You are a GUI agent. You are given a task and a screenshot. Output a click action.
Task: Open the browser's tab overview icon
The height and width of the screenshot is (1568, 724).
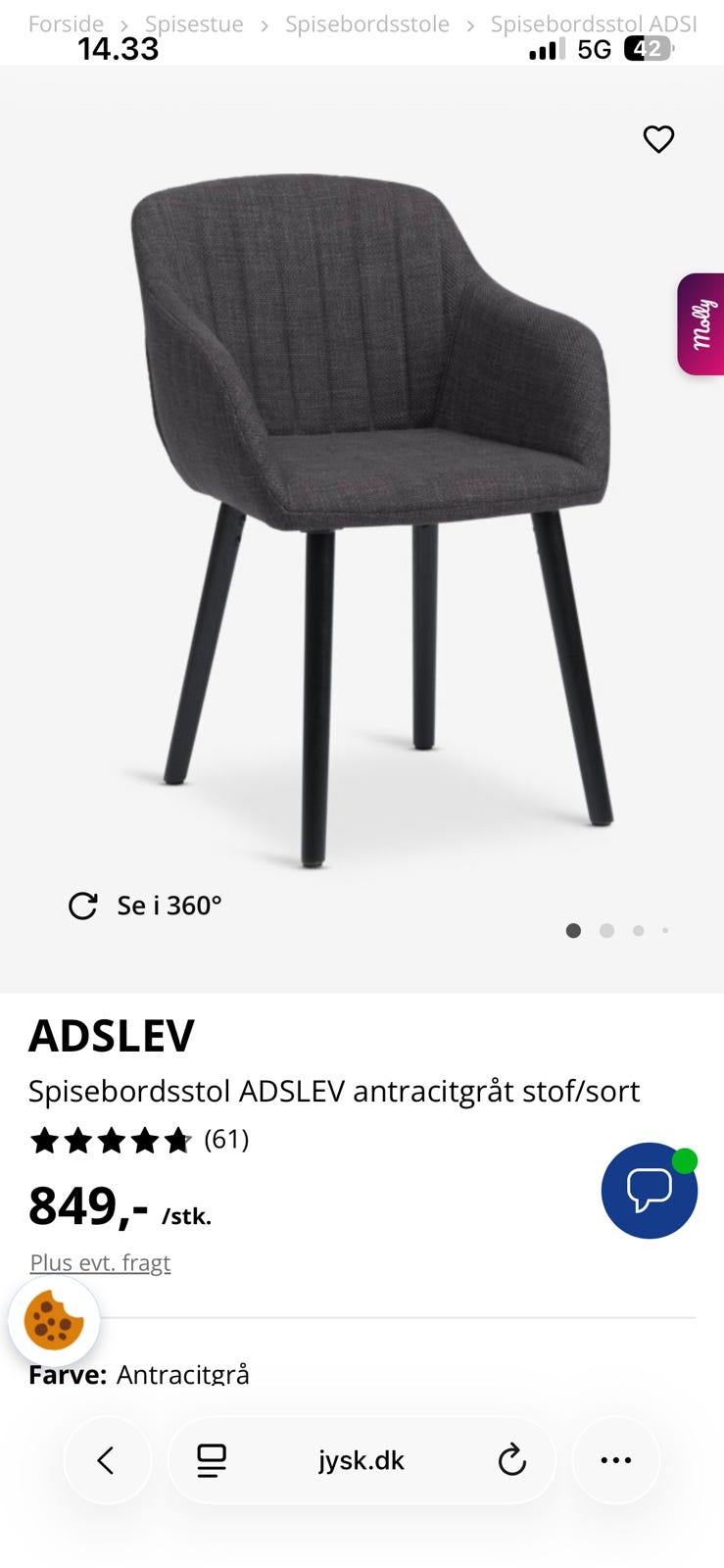tap(212, 1460)
